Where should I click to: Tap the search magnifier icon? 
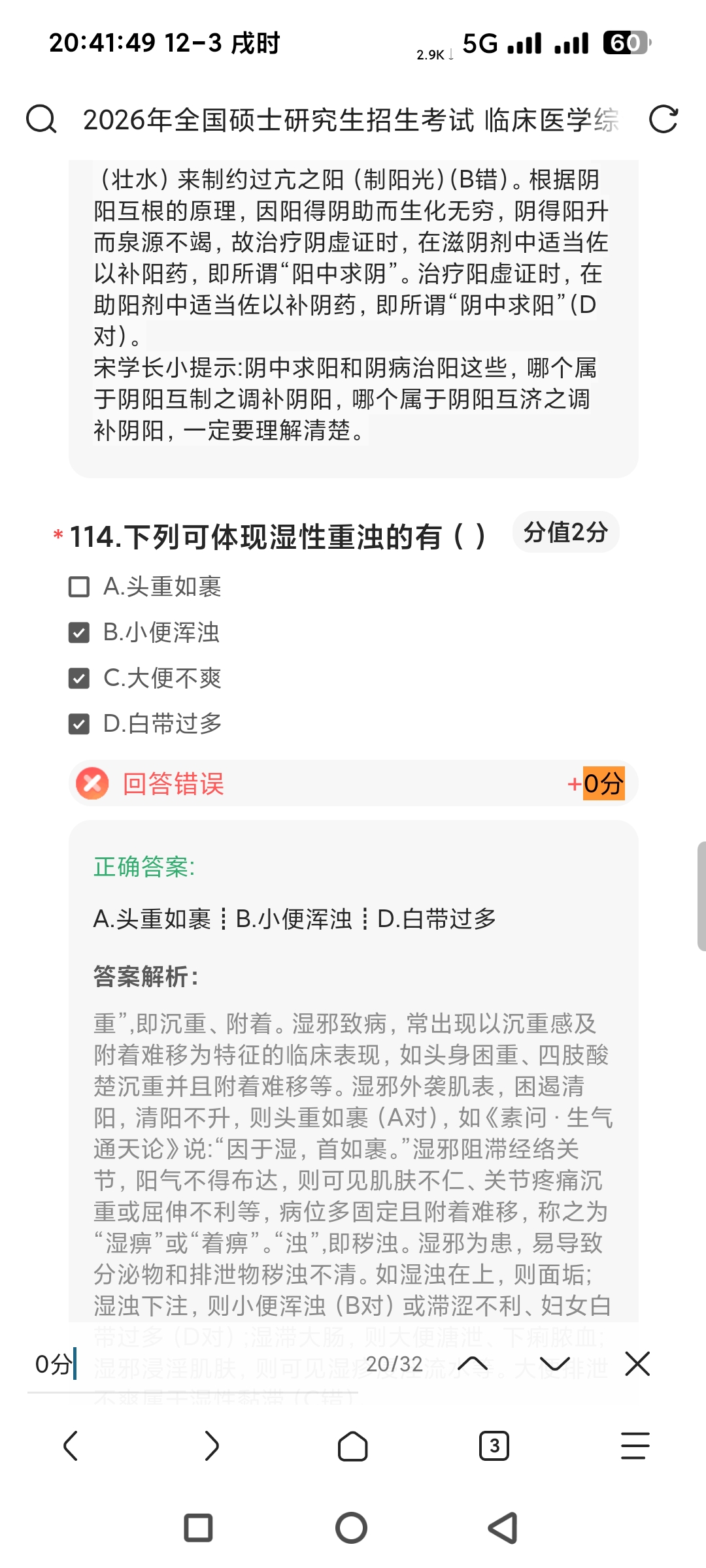click(x=41, y=120)
